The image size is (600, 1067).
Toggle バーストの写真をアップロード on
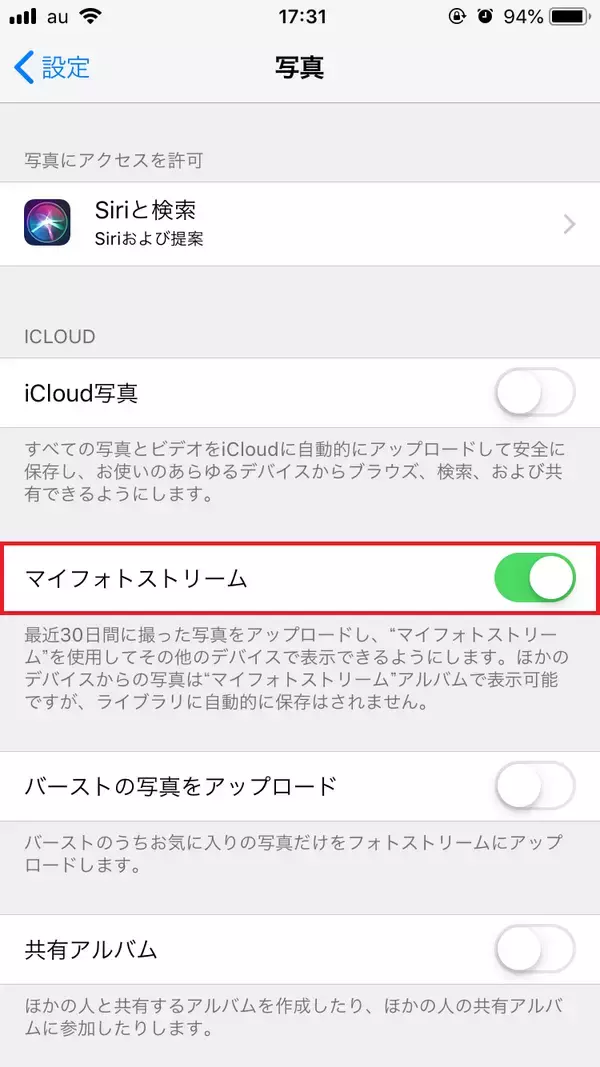(535, 786)
